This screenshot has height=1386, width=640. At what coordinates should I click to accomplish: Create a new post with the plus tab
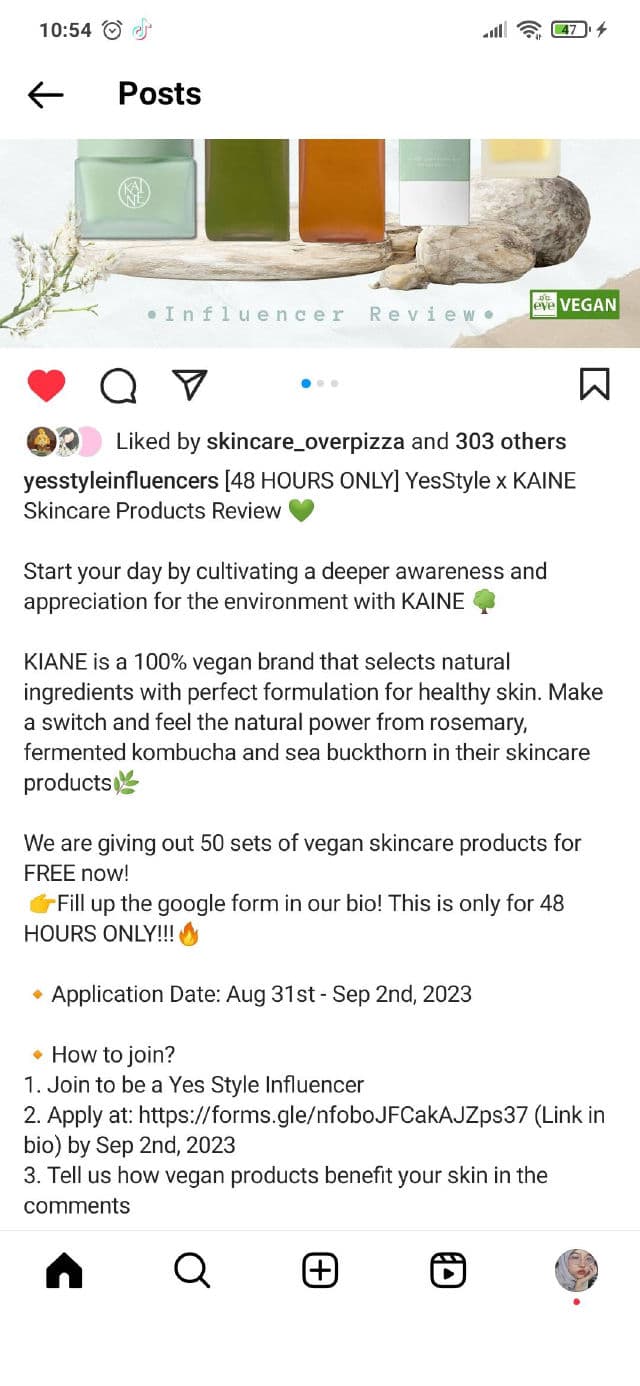coord(320,1271)
